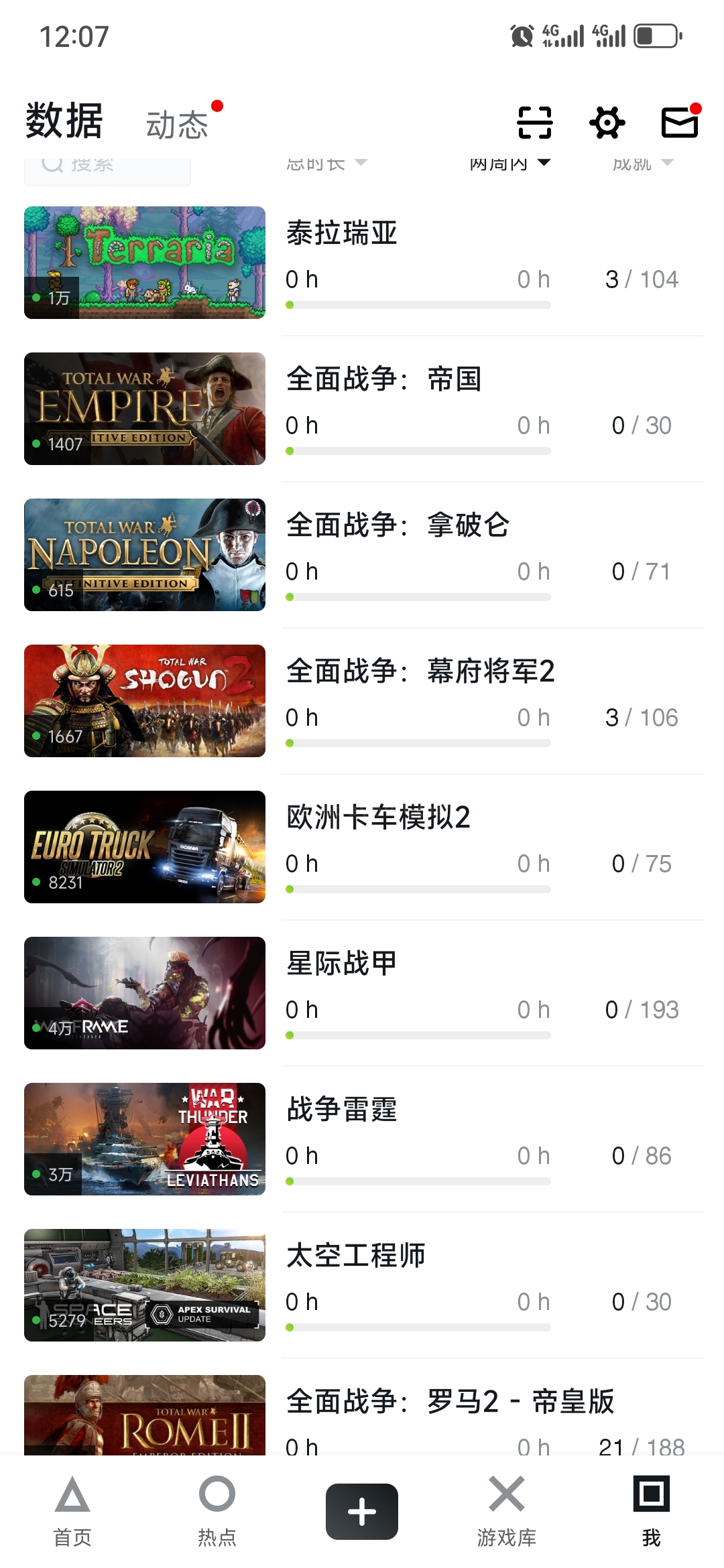Tap the plus add button
This screenshot has height=1568, width=724.
(362, 1512)
